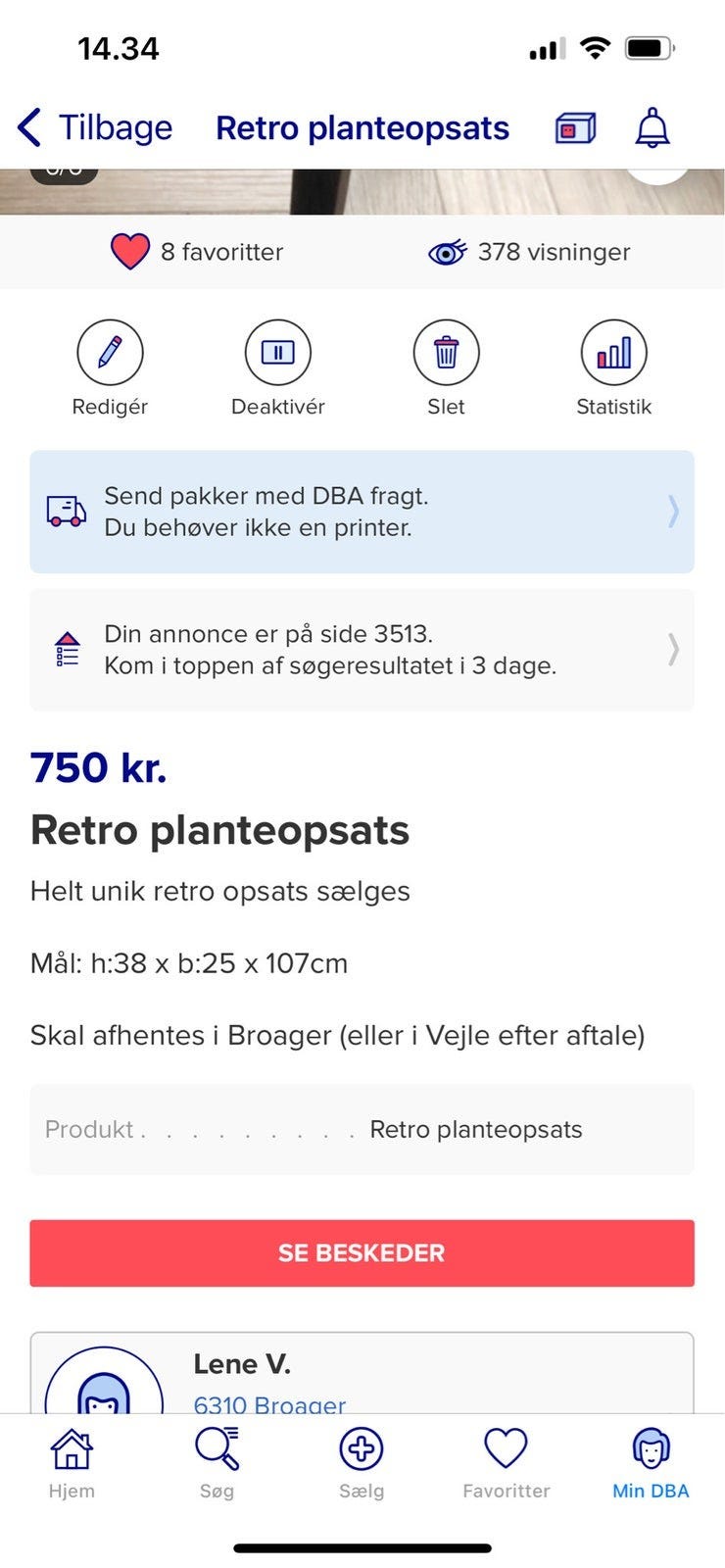Open notifications with the bell icon
The image size is (725, 1568).
pyautogui.click(x=651, y=126)
